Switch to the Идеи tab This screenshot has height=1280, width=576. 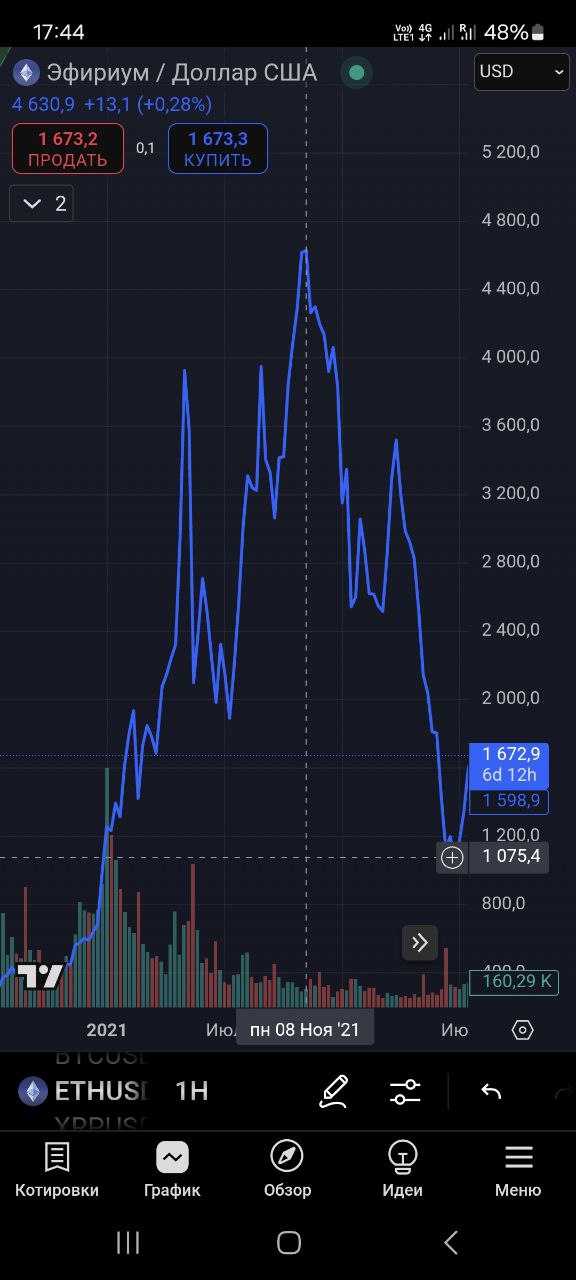coord(402,1170)
